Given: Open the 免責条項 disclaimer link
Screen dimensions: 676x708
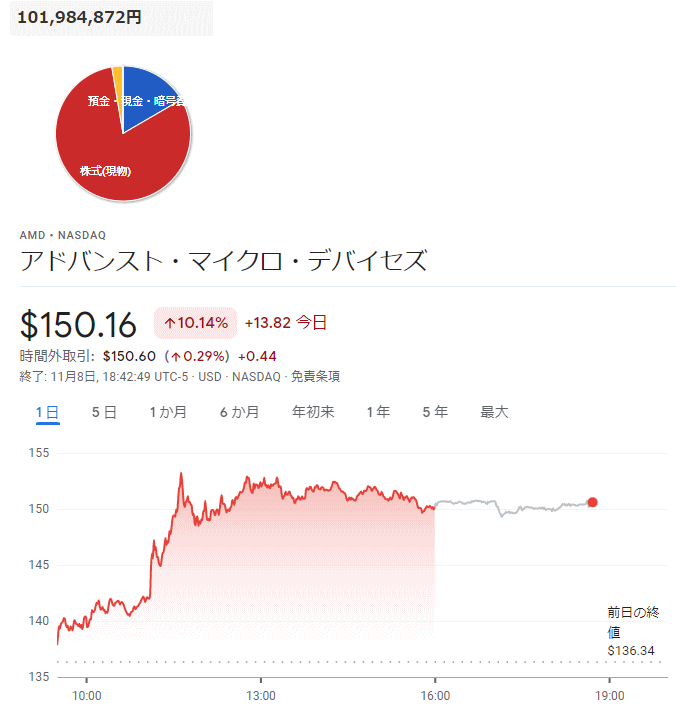Looking at the screenshot, I should point(314,377).
